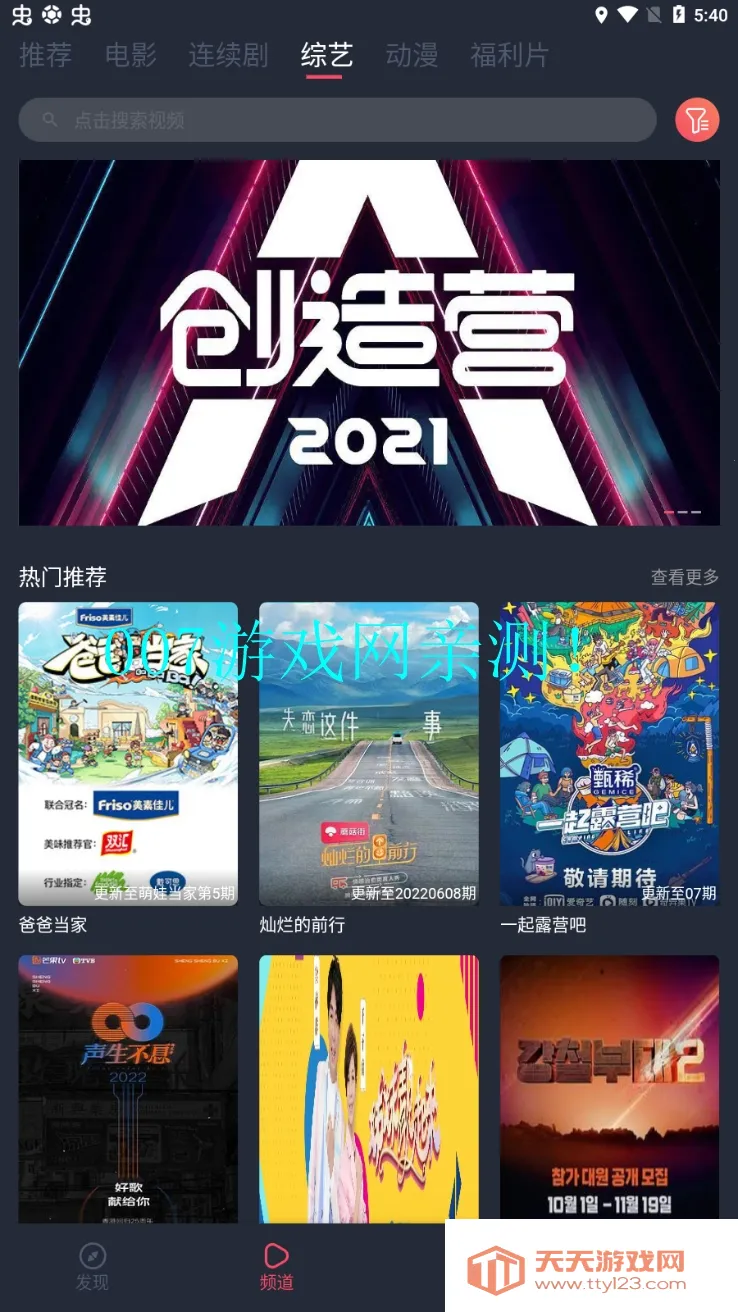The height and width of the screenshot is (1312, 738).
Task: Switch to the 电影 tab
Action: tap(131, 56)
